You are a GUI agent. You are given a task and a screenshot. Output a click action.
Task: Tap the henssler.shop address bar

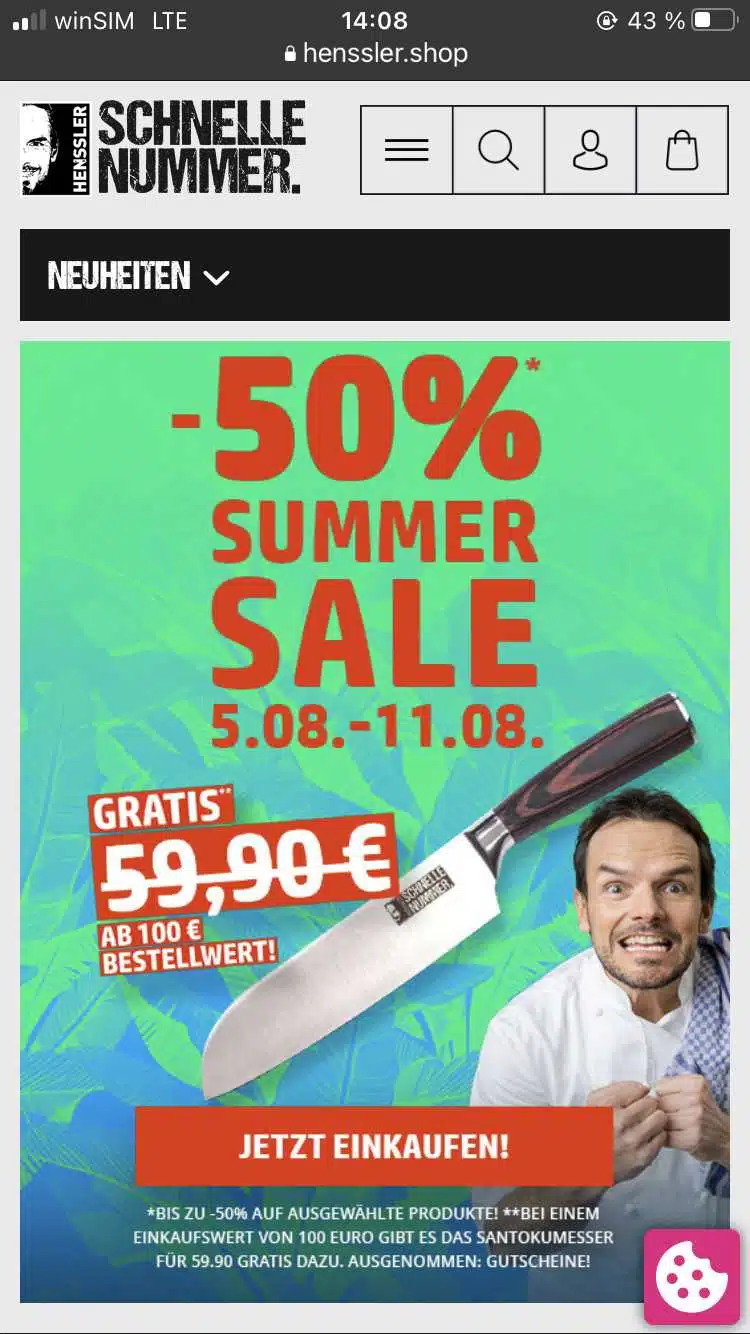click(375, 53)
